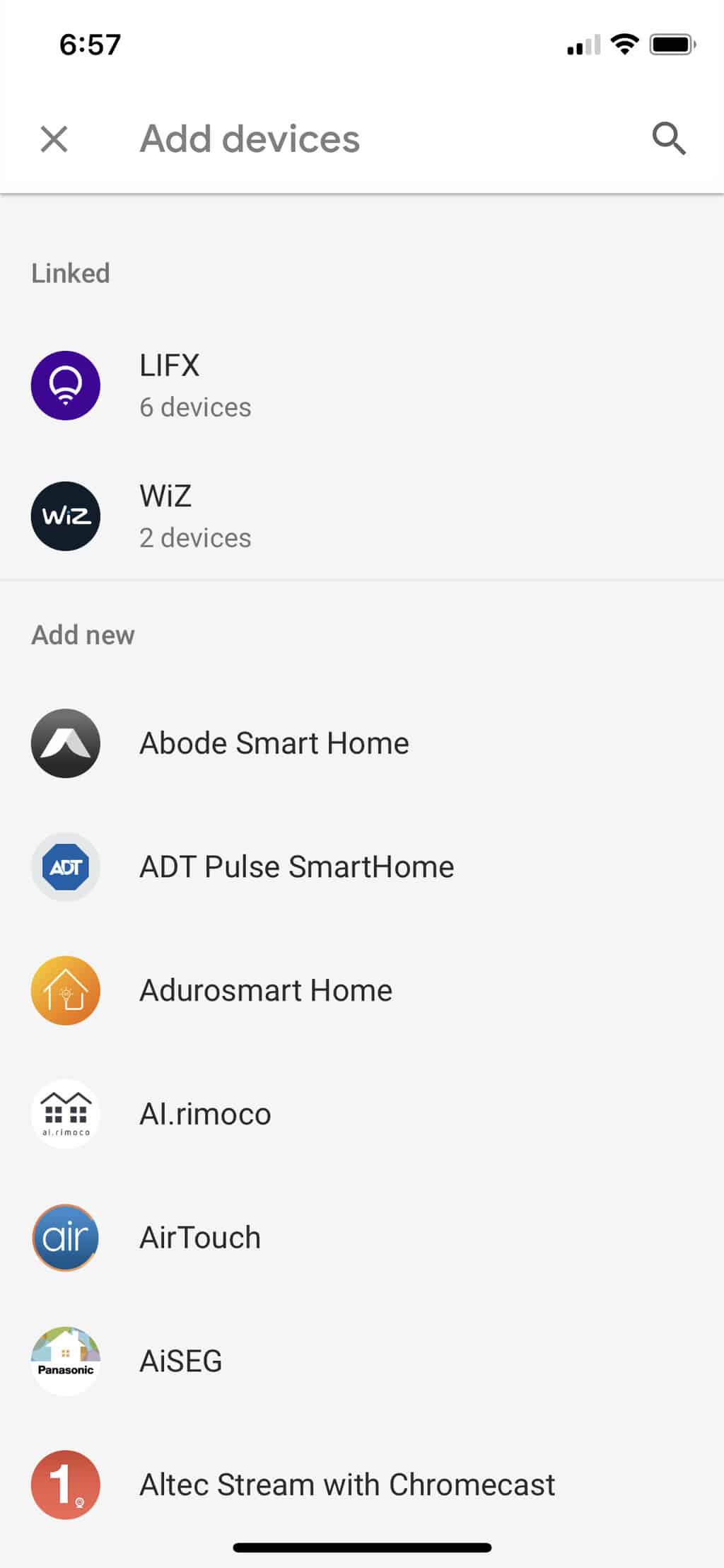This screenshot has height=1568, width=724.
Task: Add the AI.rimoco service
Action: click(362, 1114)
